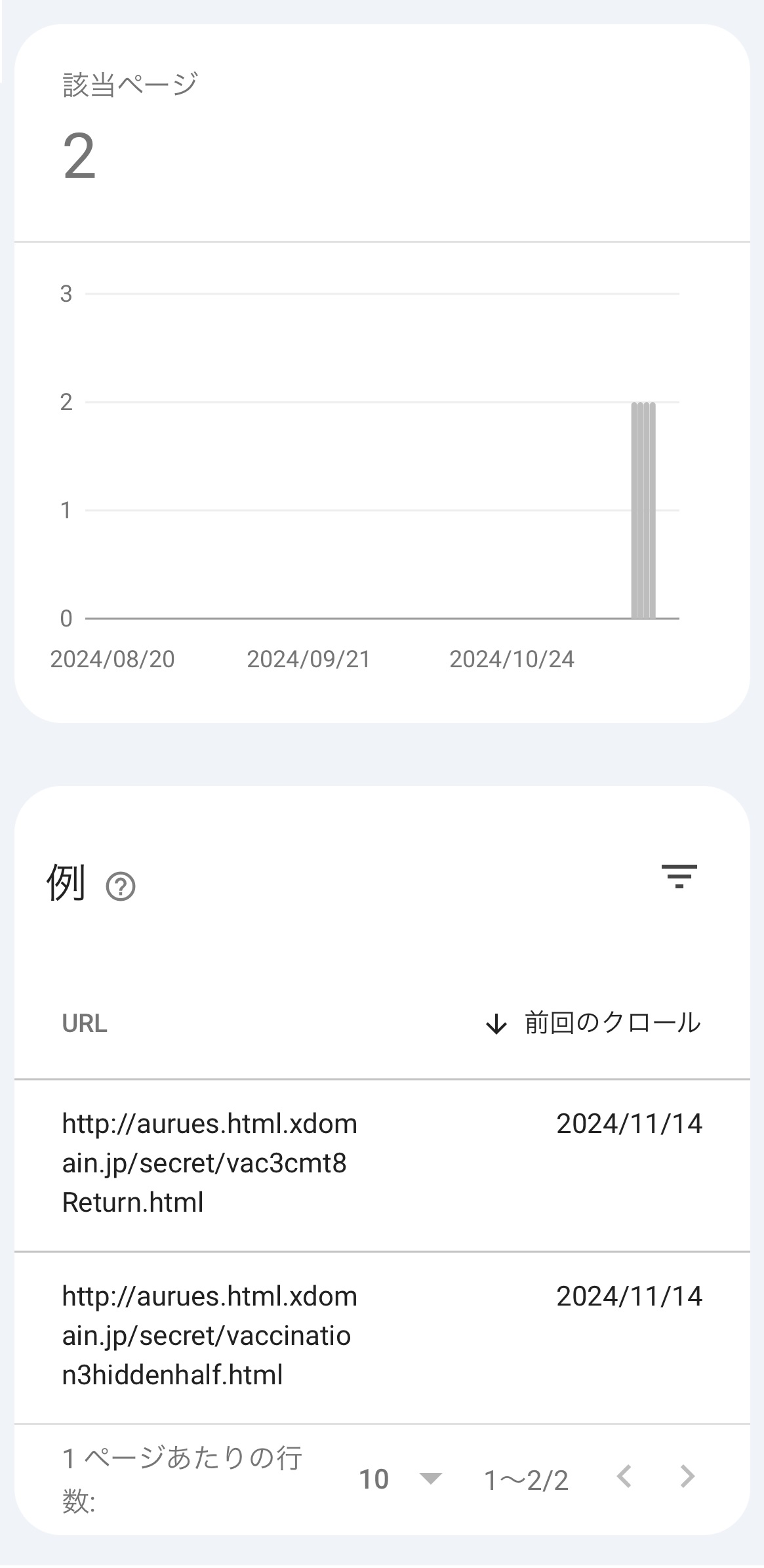The height and width of the screenshot is (1568, 764).
Task: Open the vac3cmt8Return.html URL row
Action: point(209,1163)
